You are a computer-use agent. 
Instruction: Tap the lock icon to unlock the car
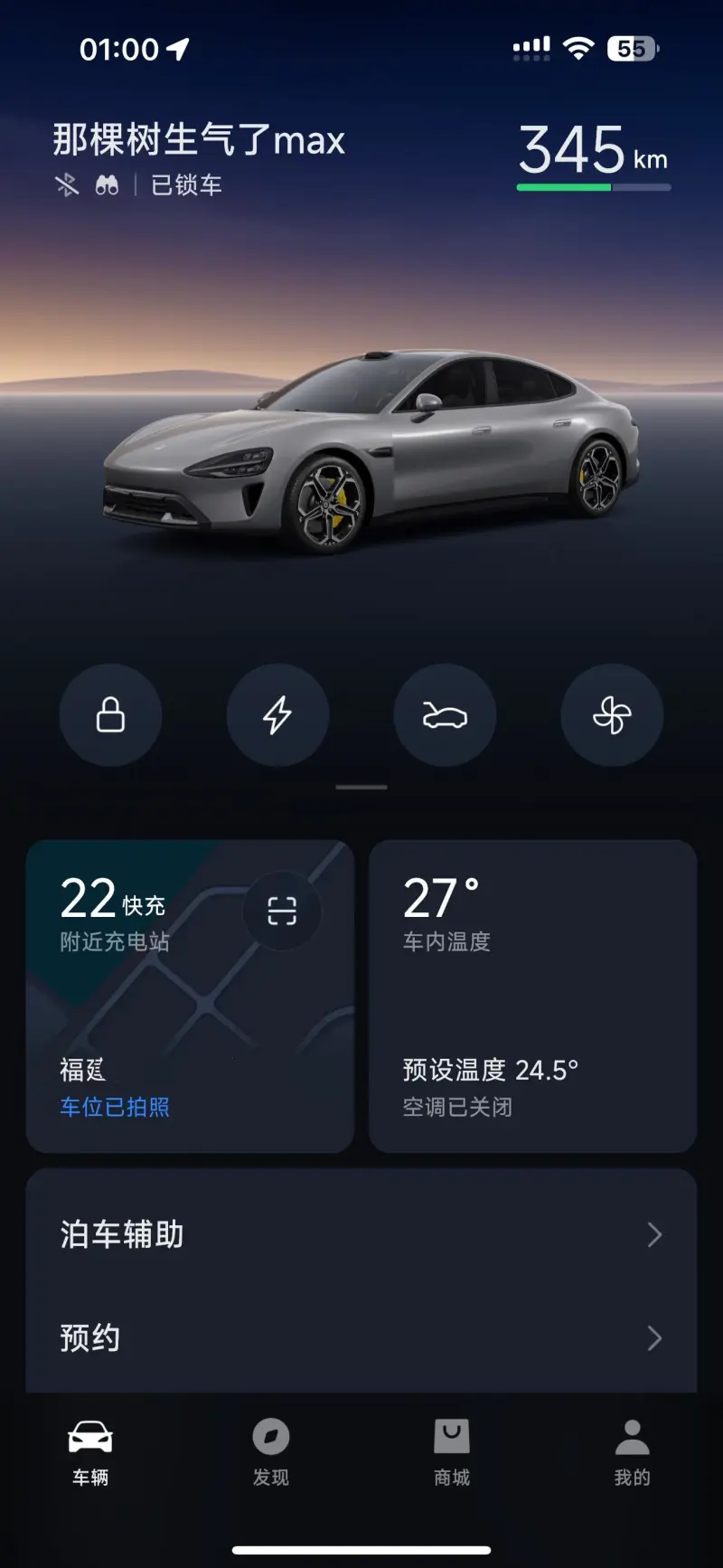[x=110, y=714]
